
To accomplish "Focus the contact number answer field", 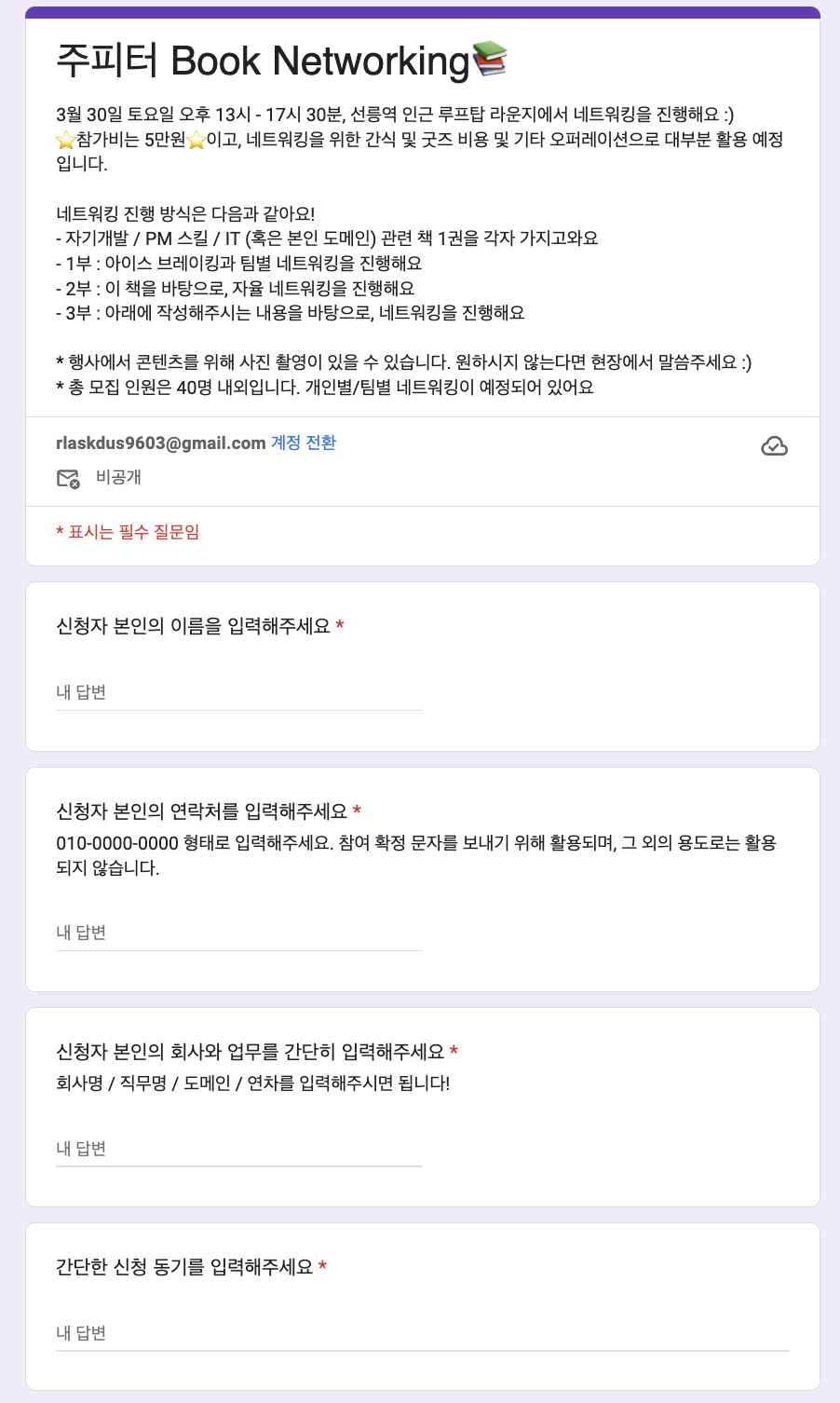I will [x=239, y=933].
